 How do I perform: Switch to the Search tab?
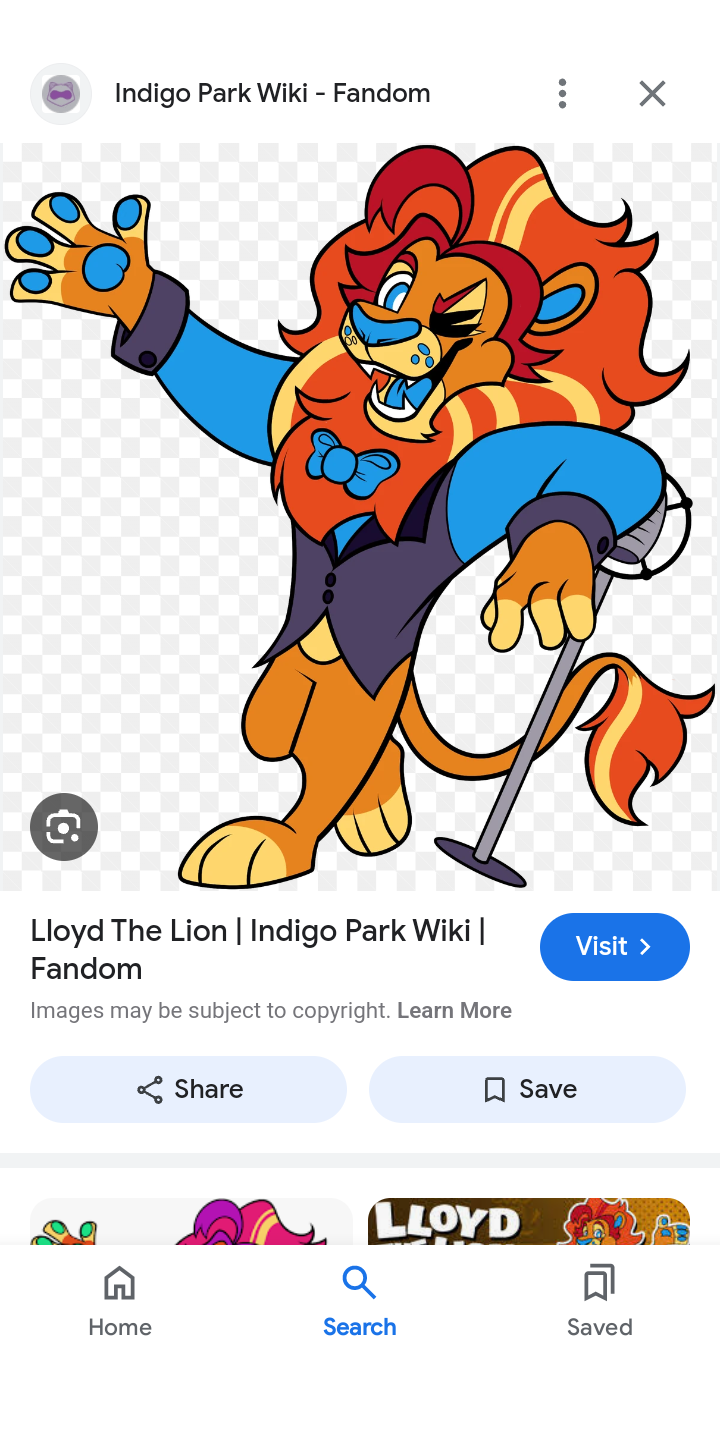[x=359, y=1300]
